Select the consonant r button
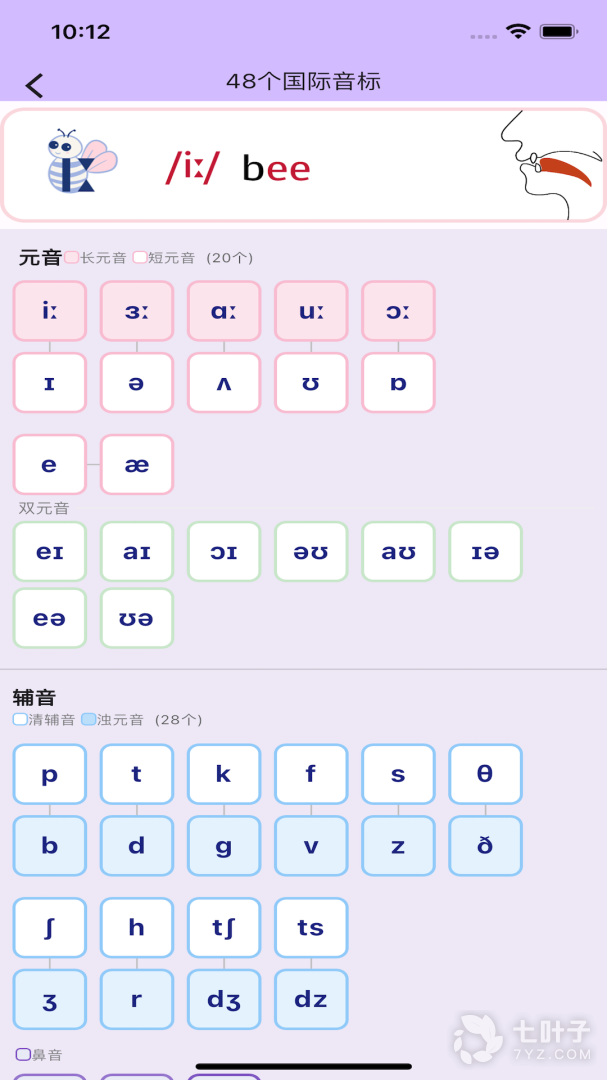 [x=137, y=999]
